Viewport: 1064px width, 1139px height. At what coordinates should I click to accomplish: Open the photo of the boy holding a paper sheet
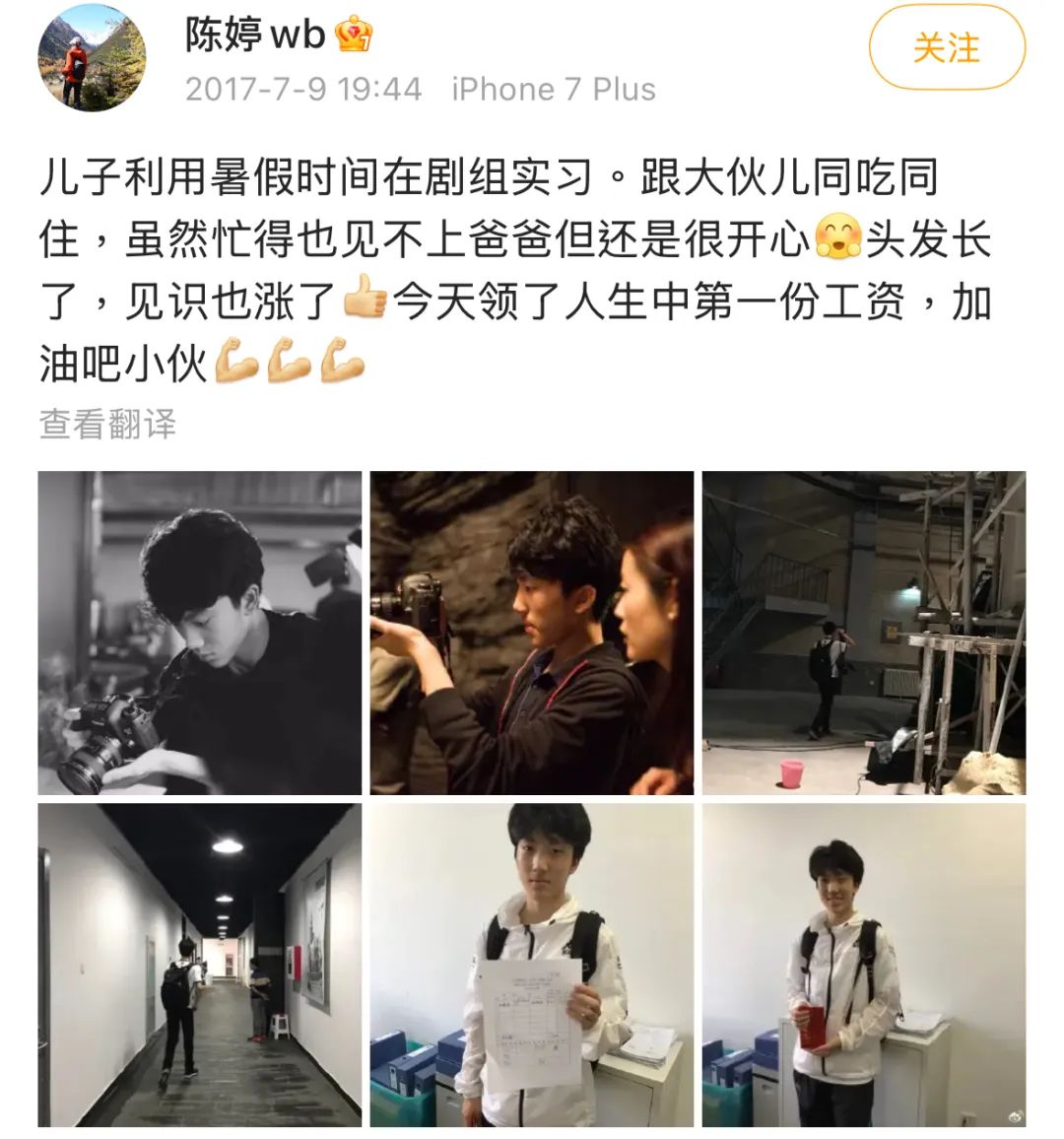pos(532,965)
